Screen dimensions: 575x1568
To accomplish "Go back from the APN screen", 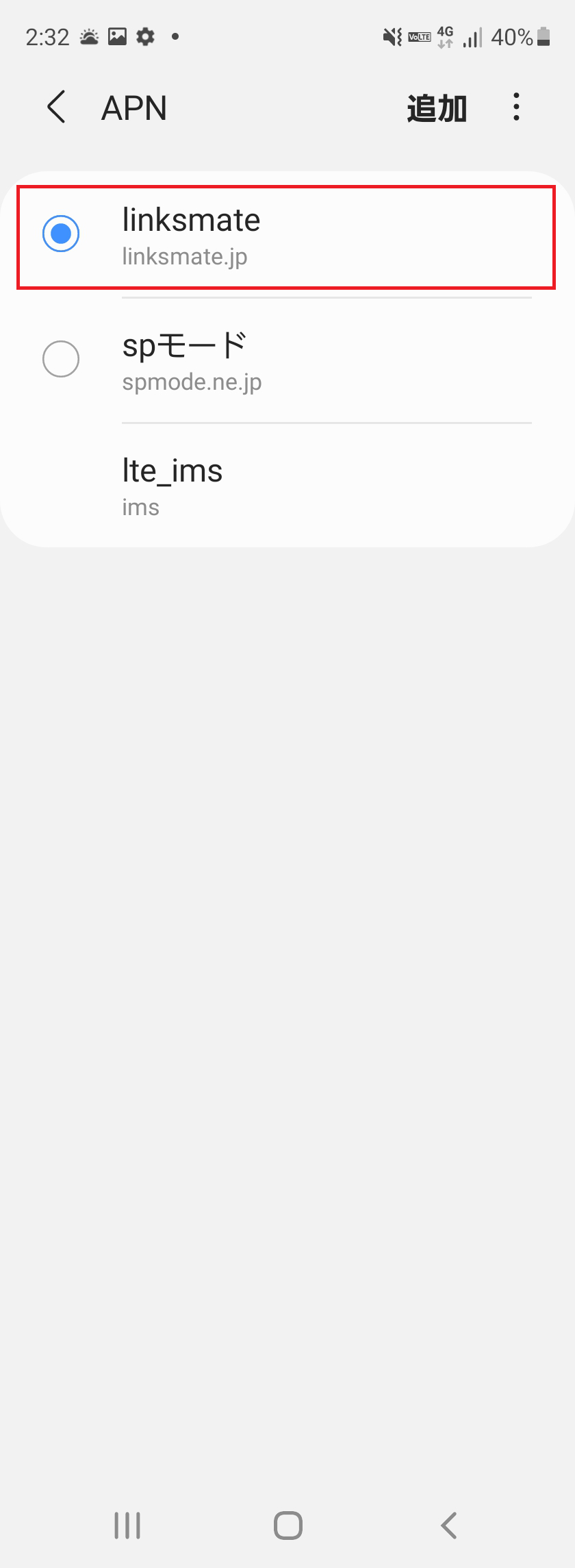I will pos(57,108).
